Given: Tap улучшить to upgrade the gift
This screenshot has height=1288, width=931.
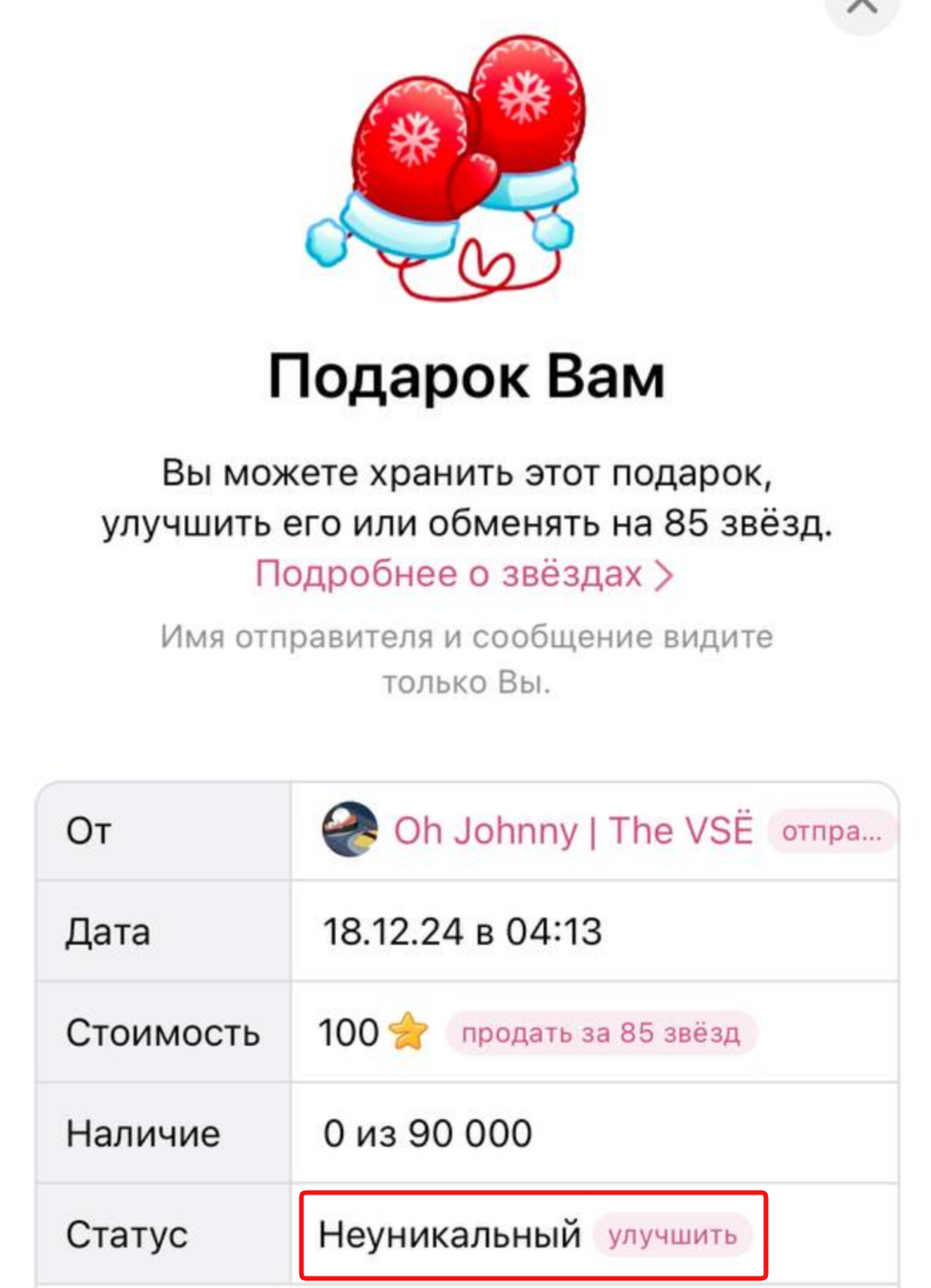Looking at the screenshot, I should [672, 1236].
